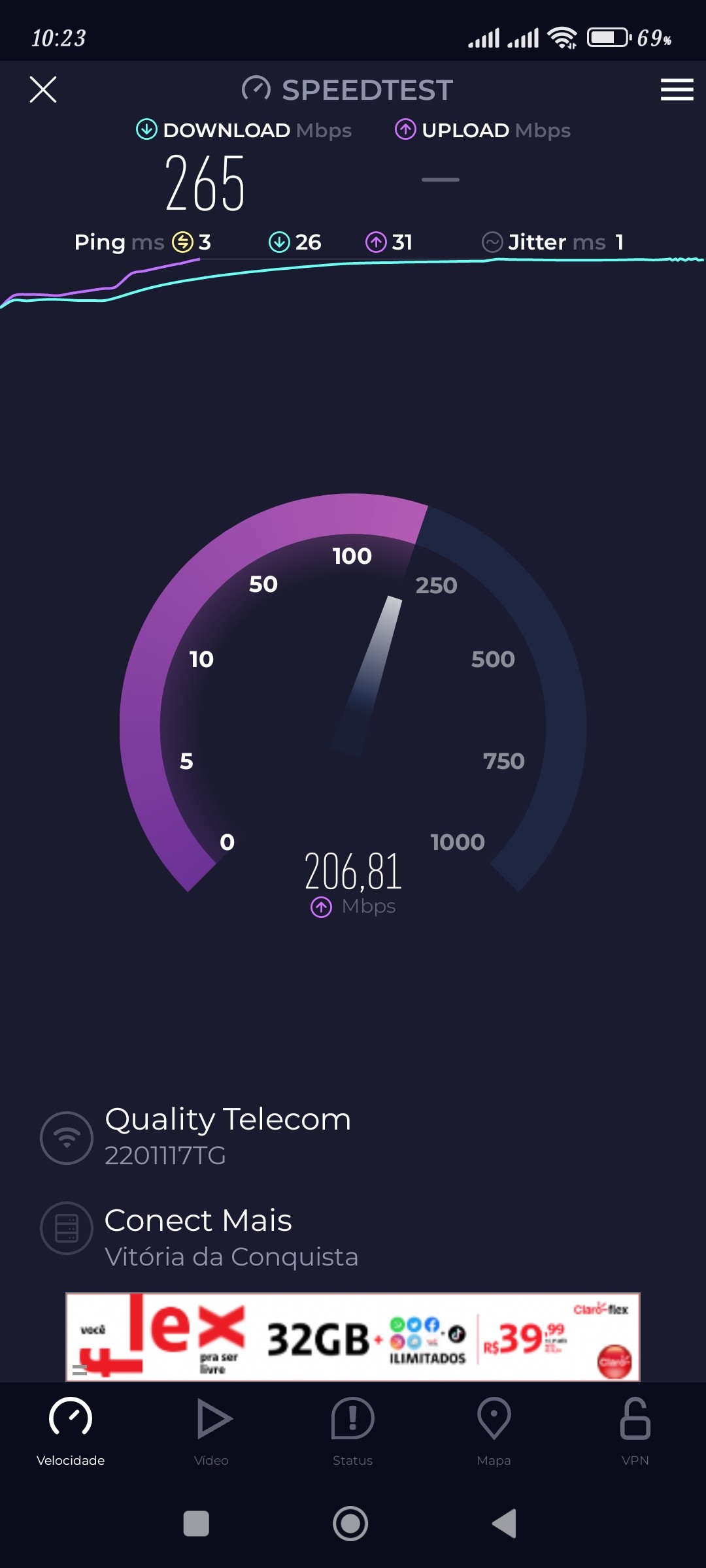Go back with the system back button
This screenshot has height=1568, width=706.
point(505,1524)
